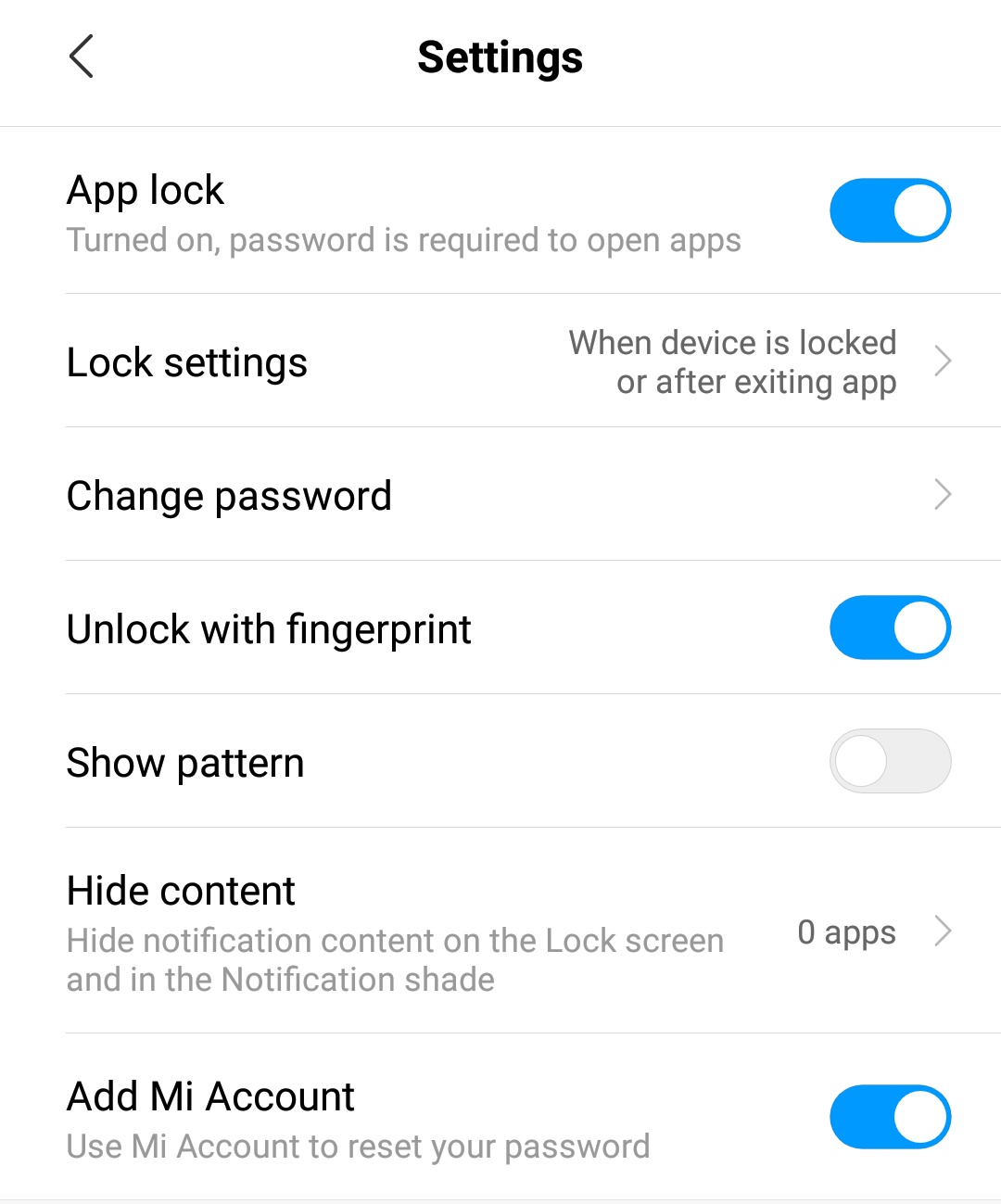1001x1204 pixels.
Task: Open Change password
Action: coord(500,494)
